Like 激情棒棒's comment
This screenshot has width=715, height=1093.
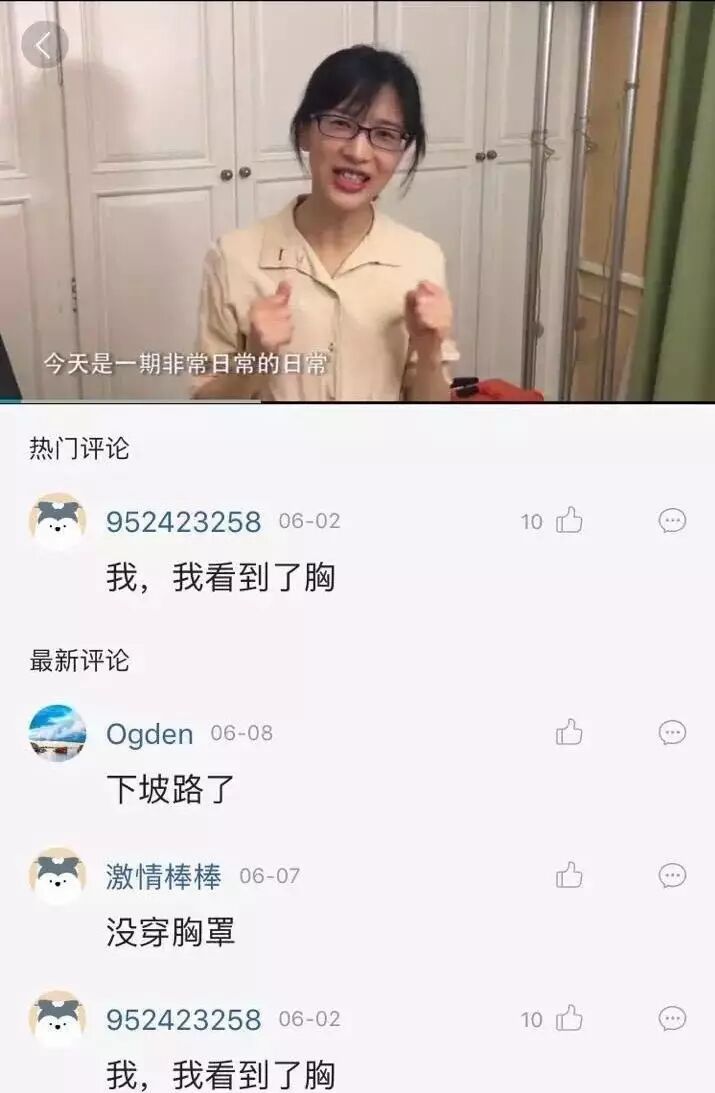click(569, 876)
